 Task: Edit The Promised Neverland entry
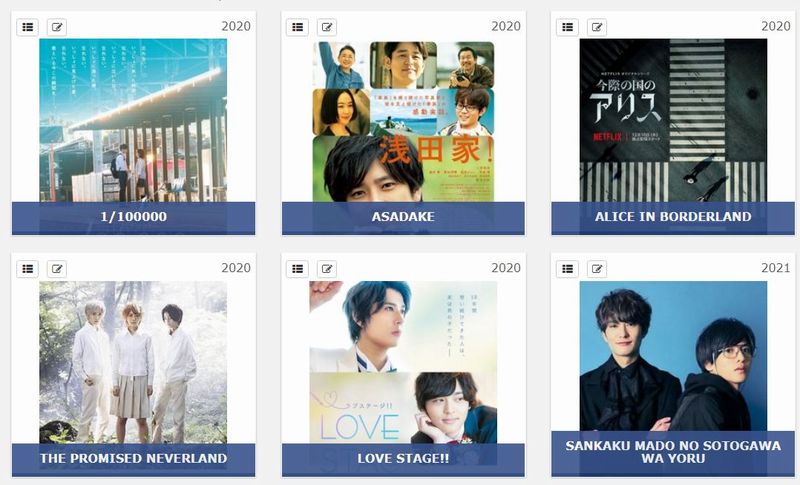(x=57, y=269)
